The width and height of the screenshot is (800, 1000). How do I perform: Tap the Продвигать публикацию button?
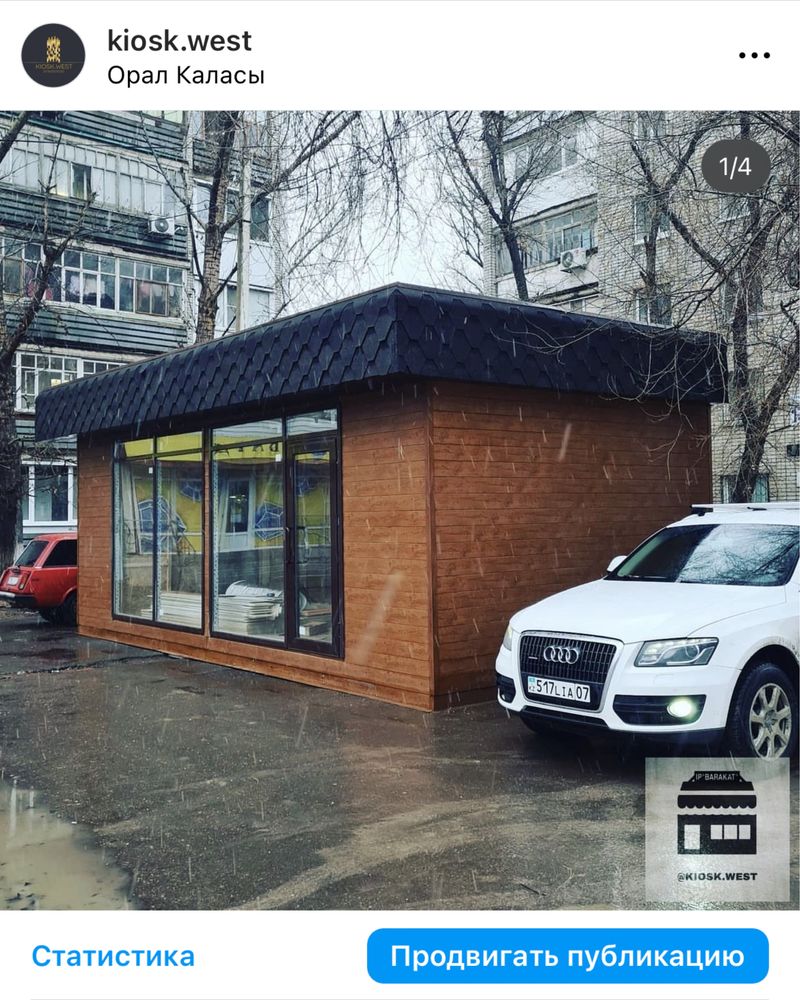567,956
